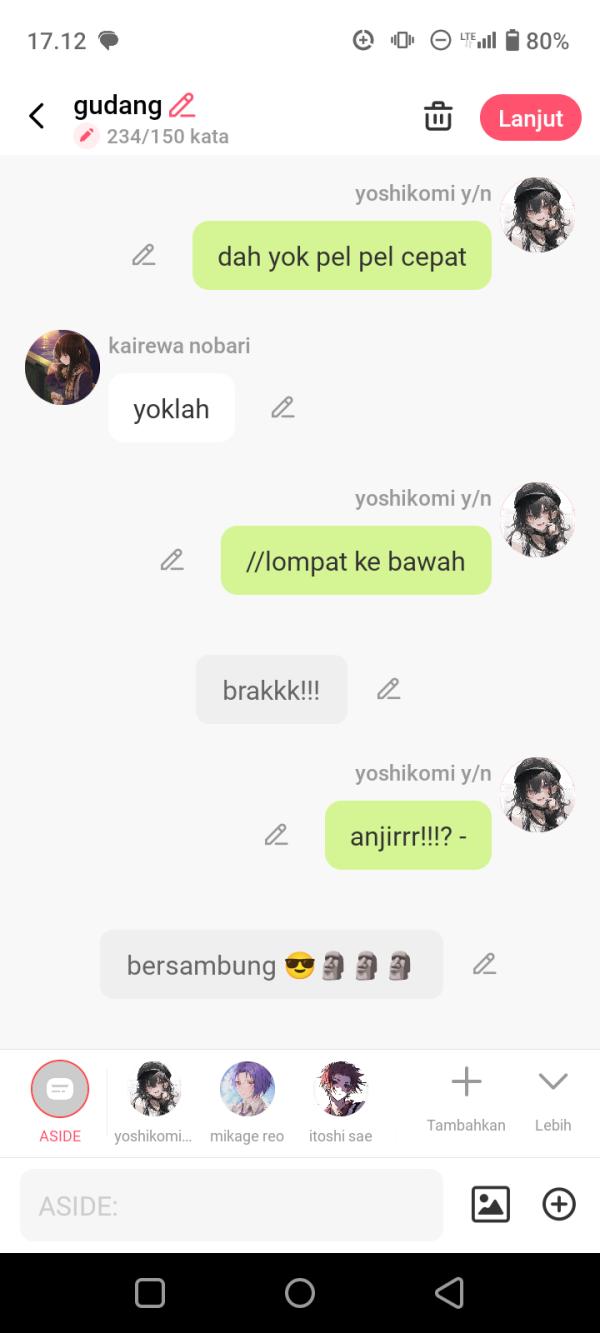Edit the "brakkk!!!" aside message
The height and width of the screenshot is (1333, 600).
click(389, 689)
